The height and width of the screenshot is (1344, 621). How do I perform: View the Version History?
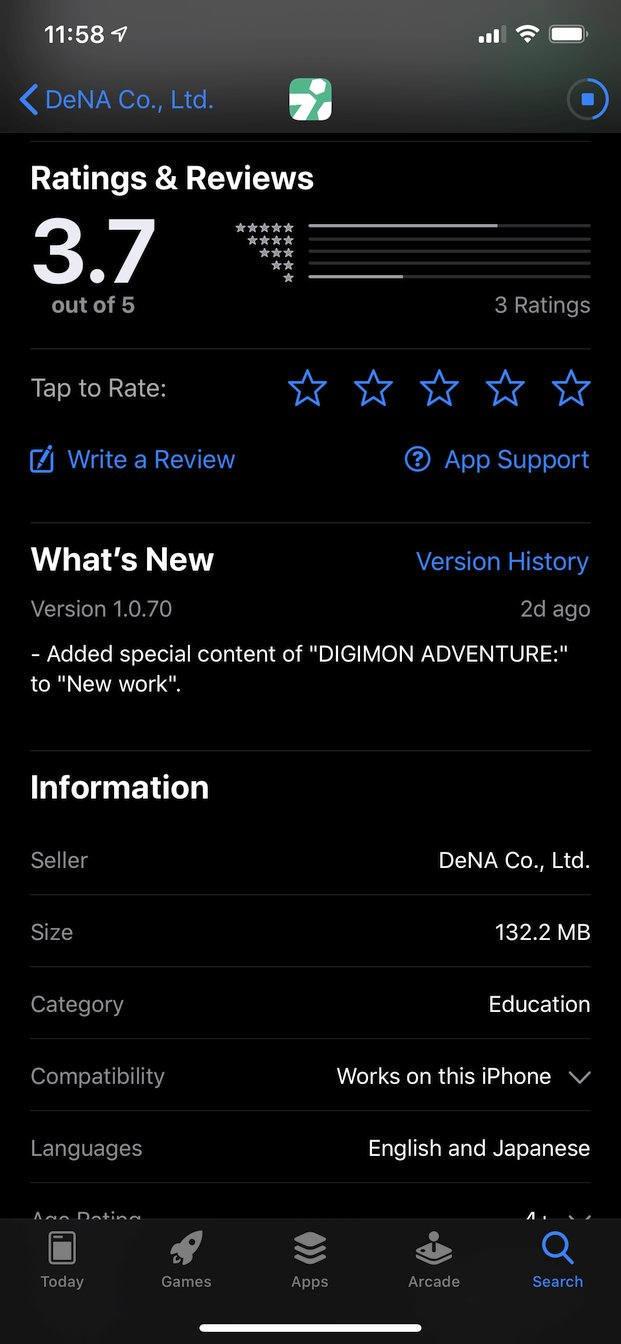502,561
